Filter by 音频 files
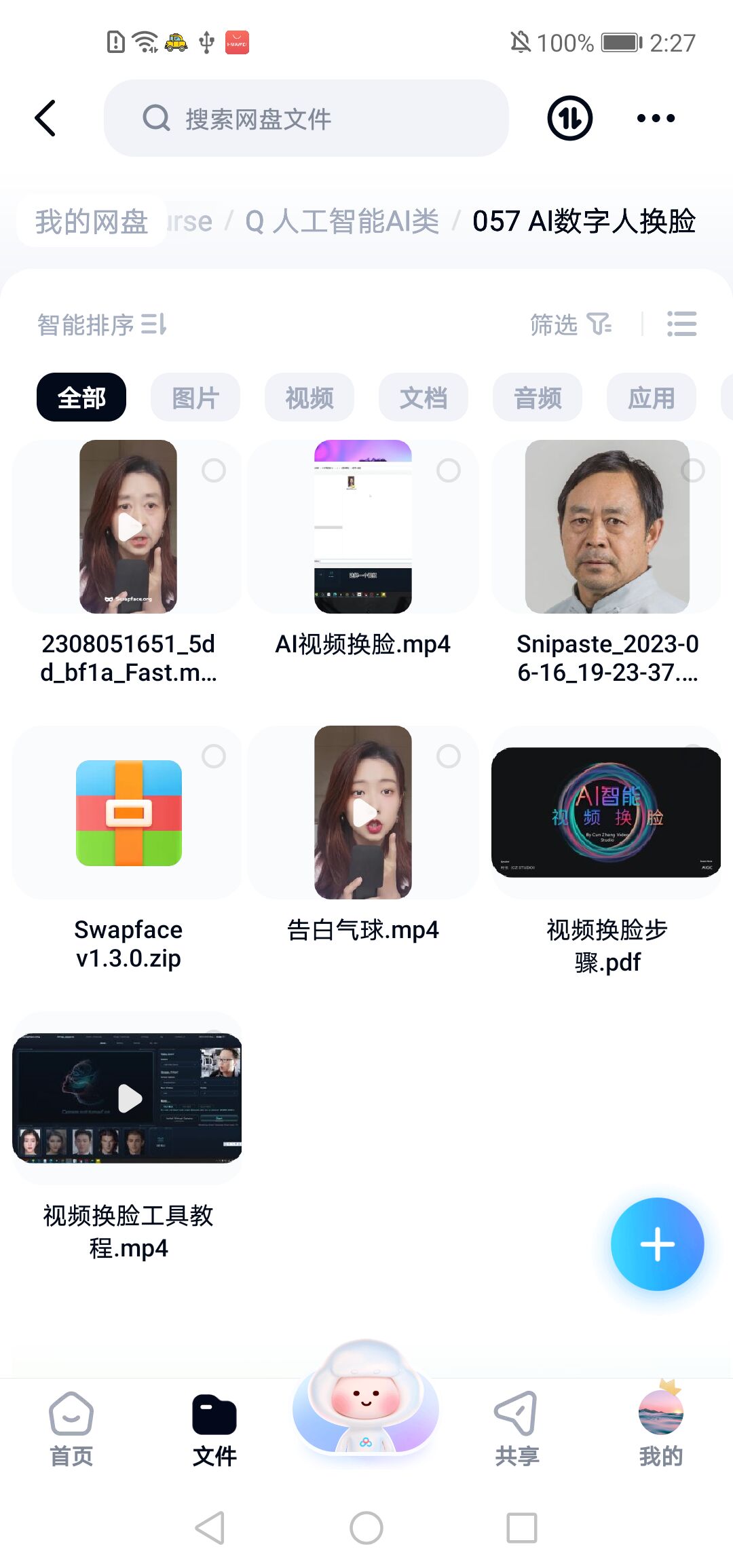 tap(538, 397)
